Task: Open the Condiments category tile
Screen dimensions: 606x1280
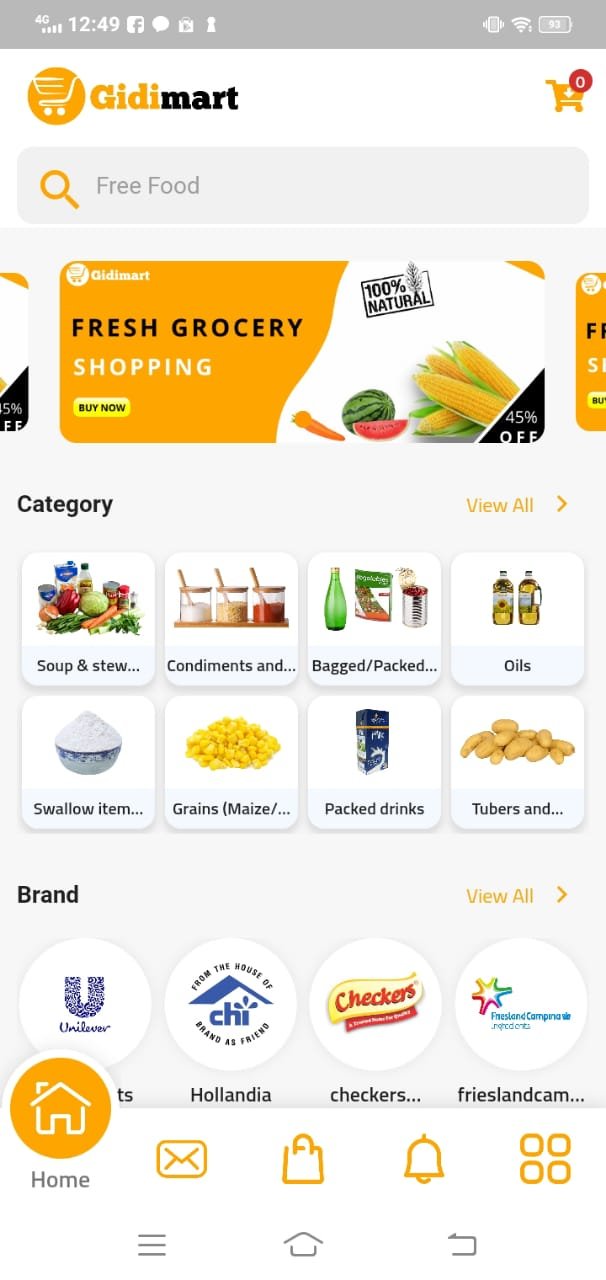Action: pos(231,619)
